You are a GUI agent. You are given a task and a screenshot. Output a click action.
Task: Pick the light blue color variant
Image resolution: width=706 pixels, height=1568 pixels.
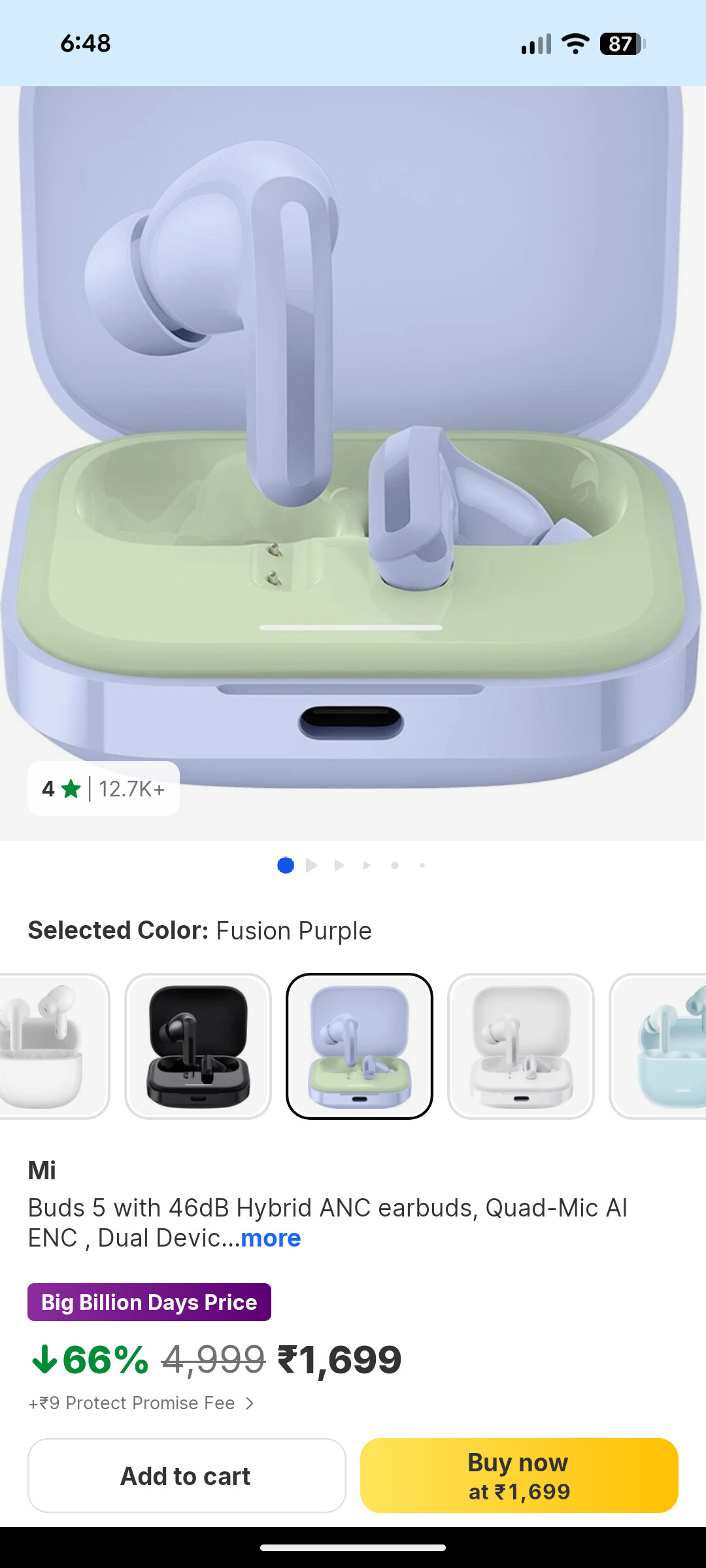pyautogui.click(x=658, y=1046)
